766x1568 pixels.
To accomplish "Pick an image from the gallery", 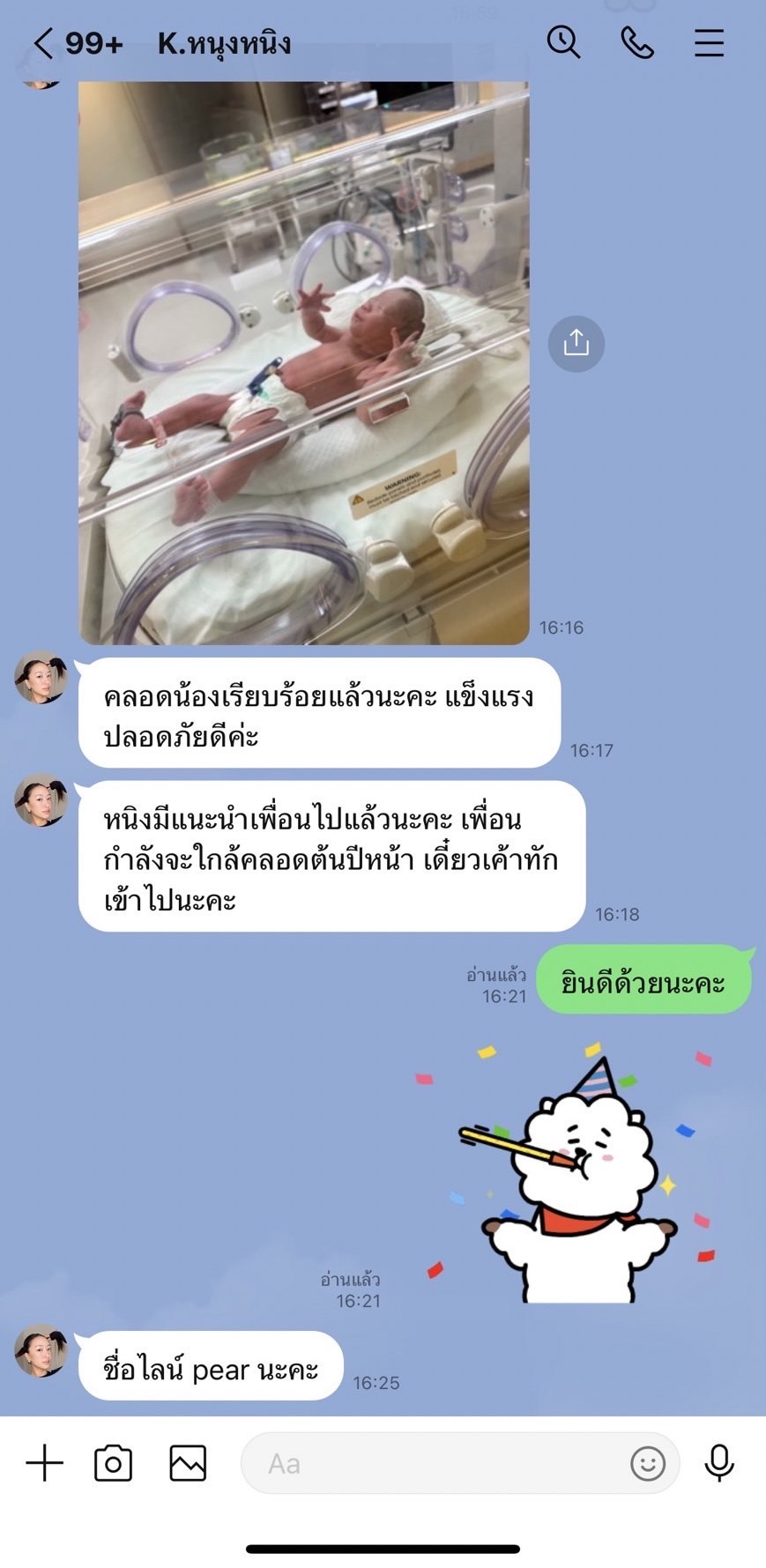I will [188, 1464].
